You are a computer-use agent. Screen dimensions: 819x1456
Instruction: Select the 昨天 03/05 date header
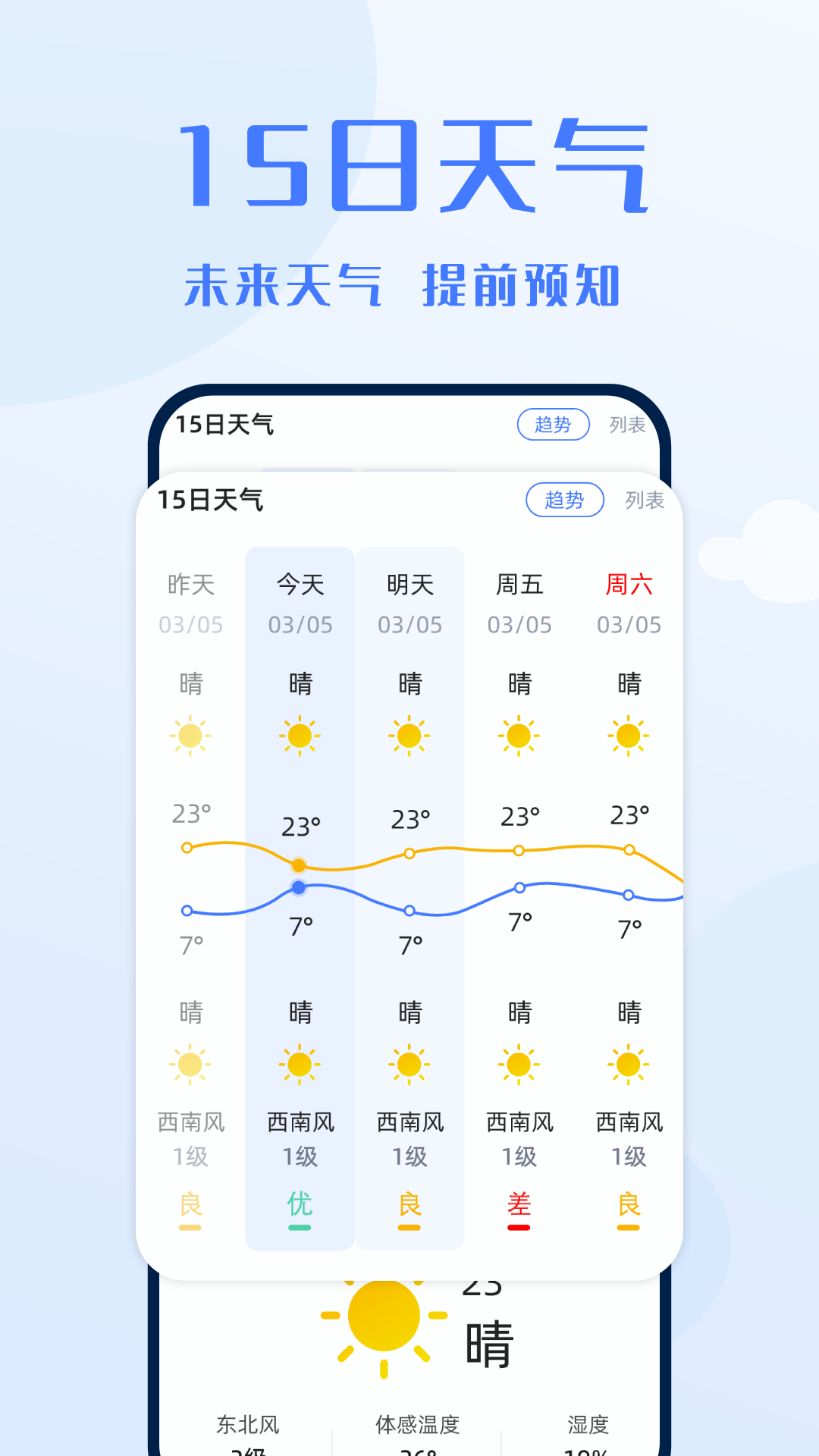190,603
